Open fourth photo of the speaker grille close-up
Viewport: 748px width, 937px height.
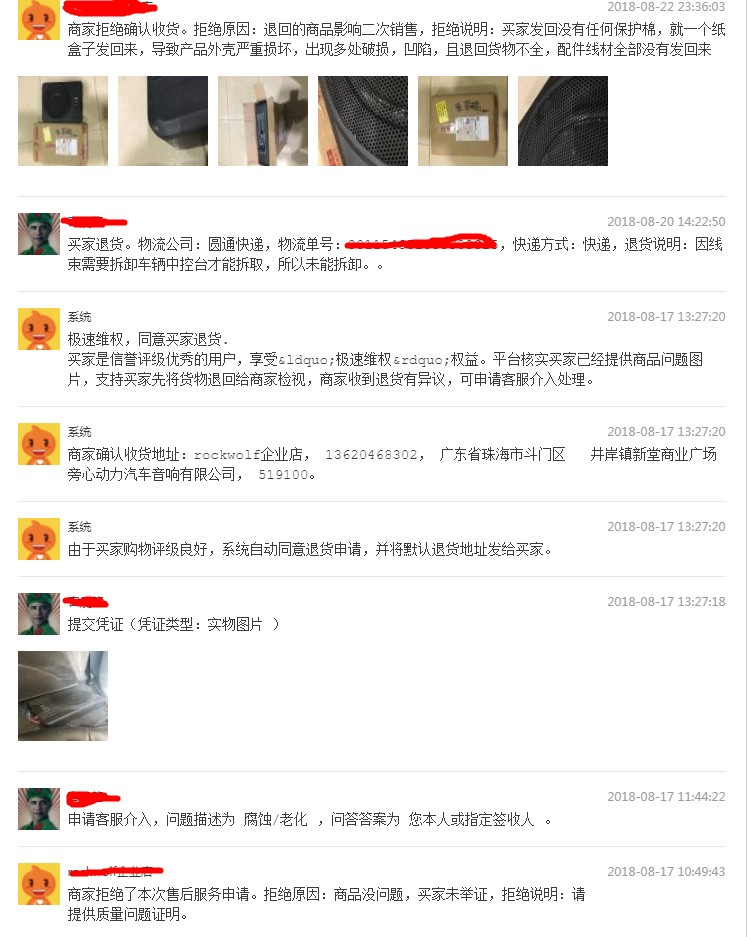point(363,121)
